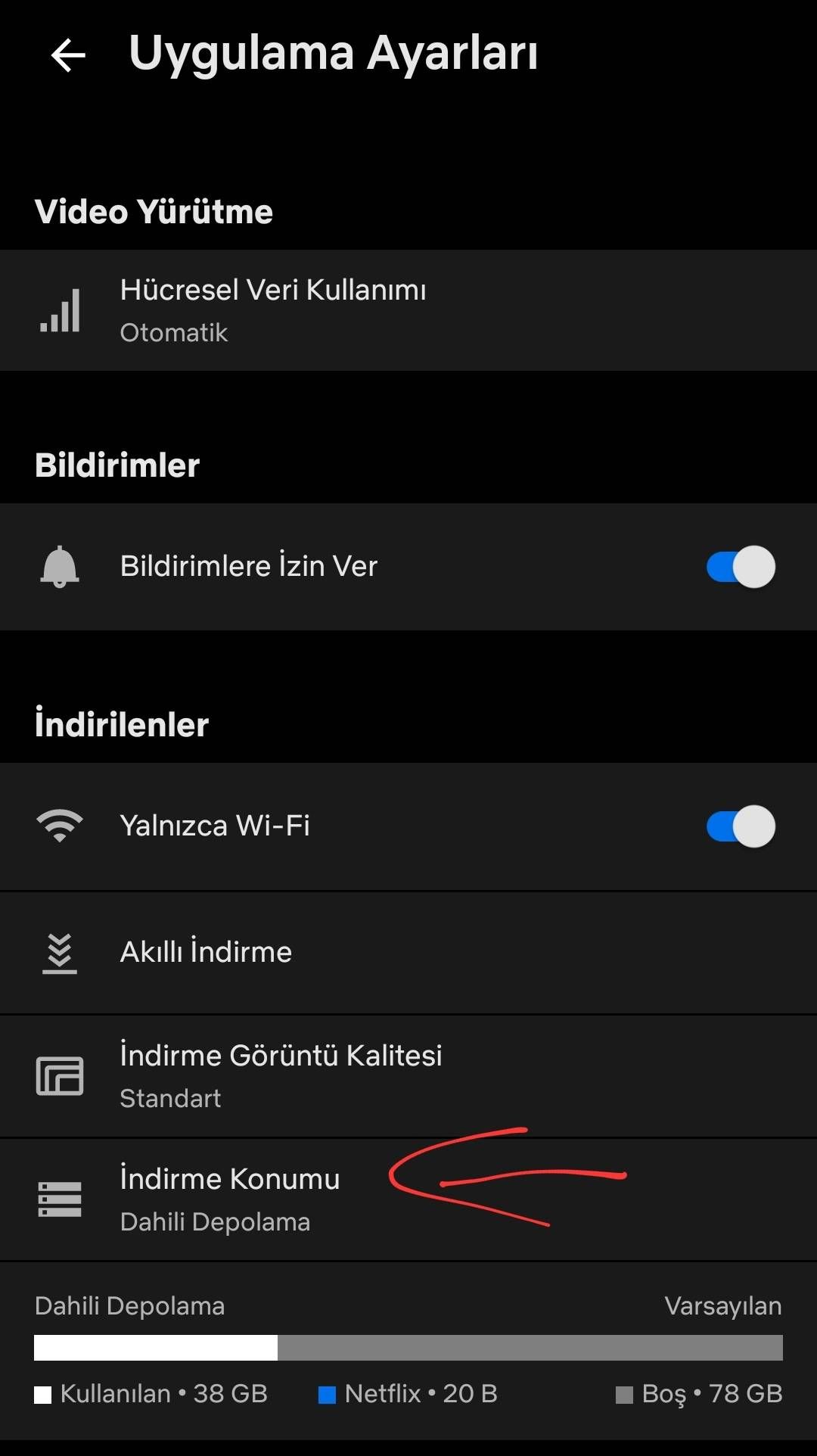Turn off the Yalnızca Wi-Fi toggle

(741, 826)
